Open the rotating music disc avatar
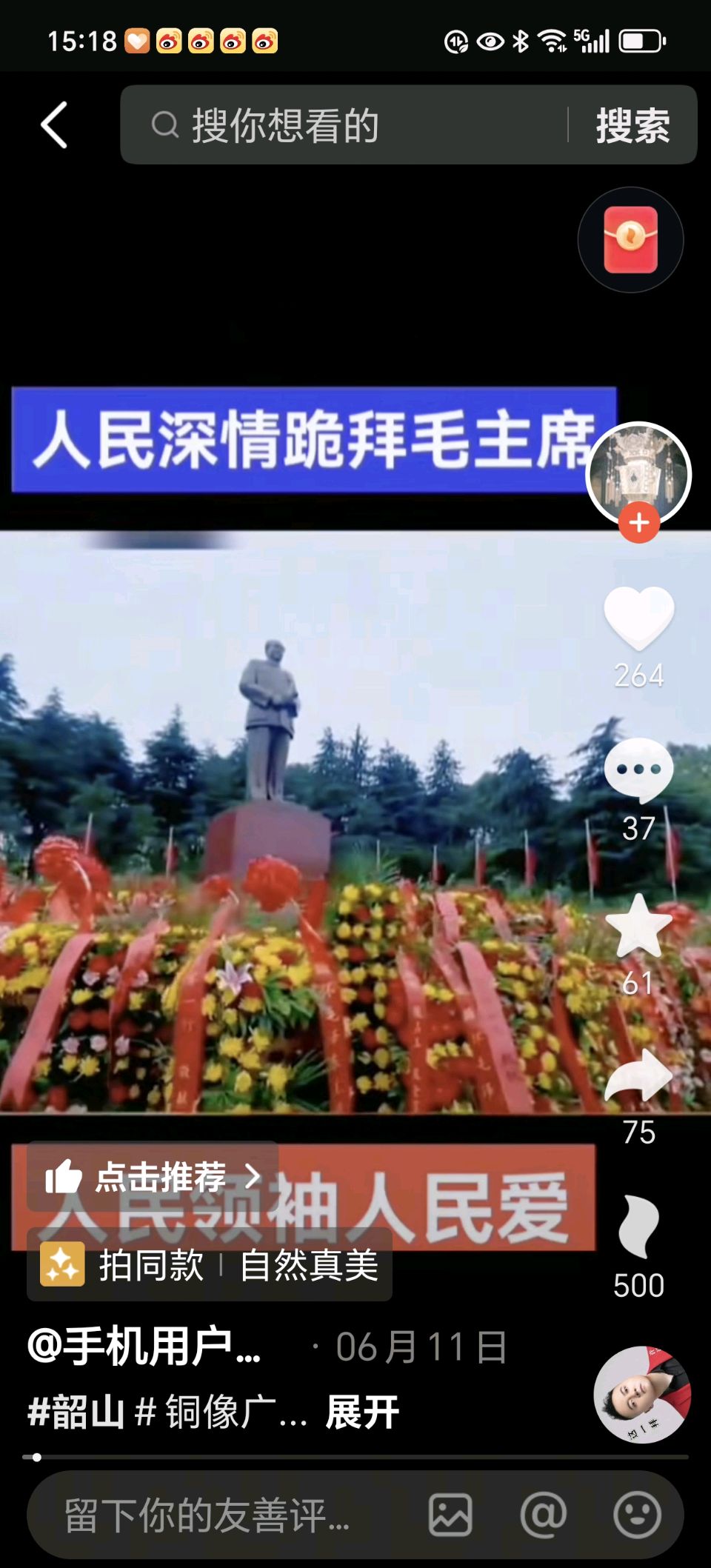Screen dimensions: 711x1568 pos(642,1394)
